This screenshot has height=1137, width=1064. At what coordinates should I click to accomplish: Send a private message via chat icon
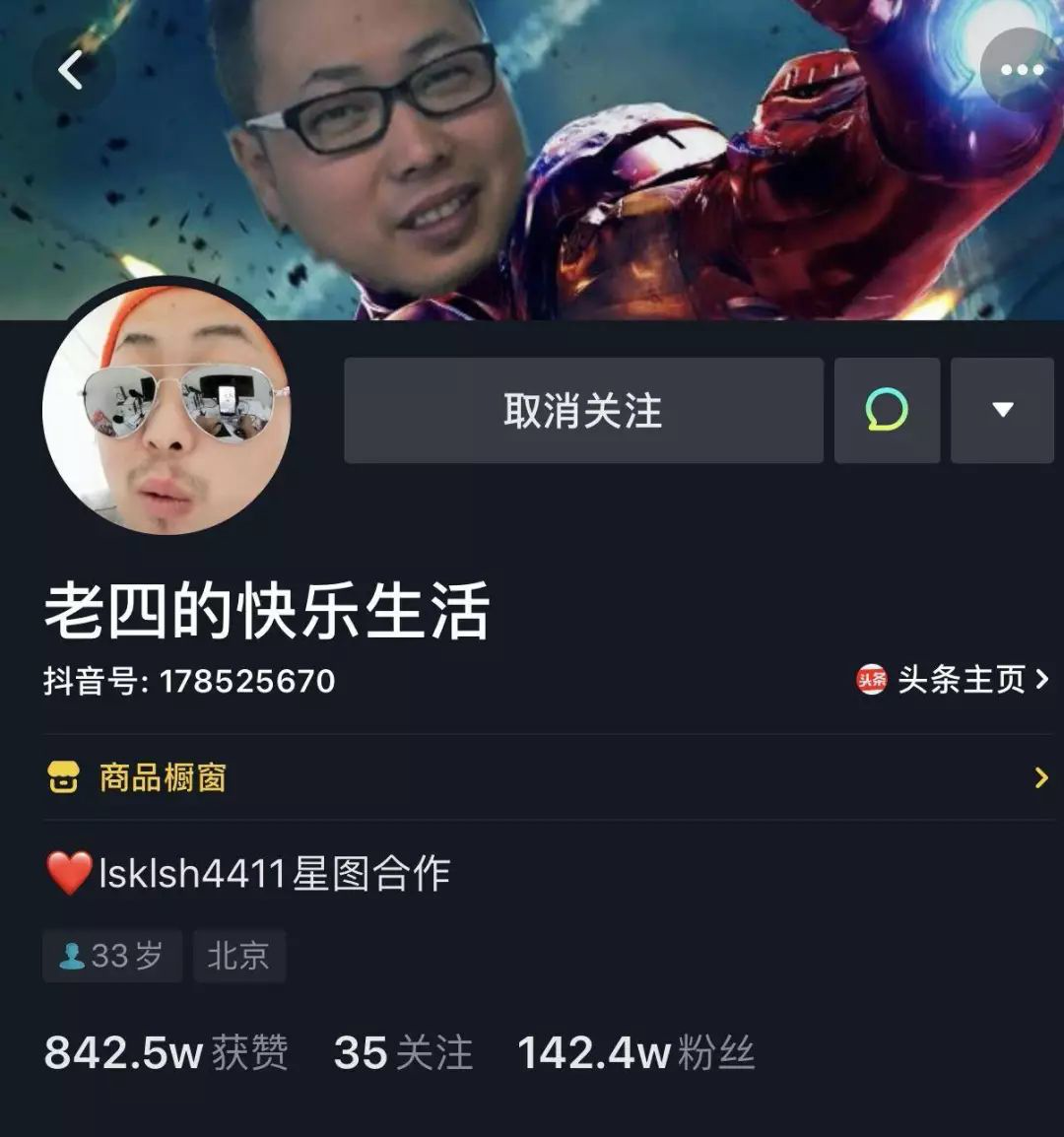[887, 410]
